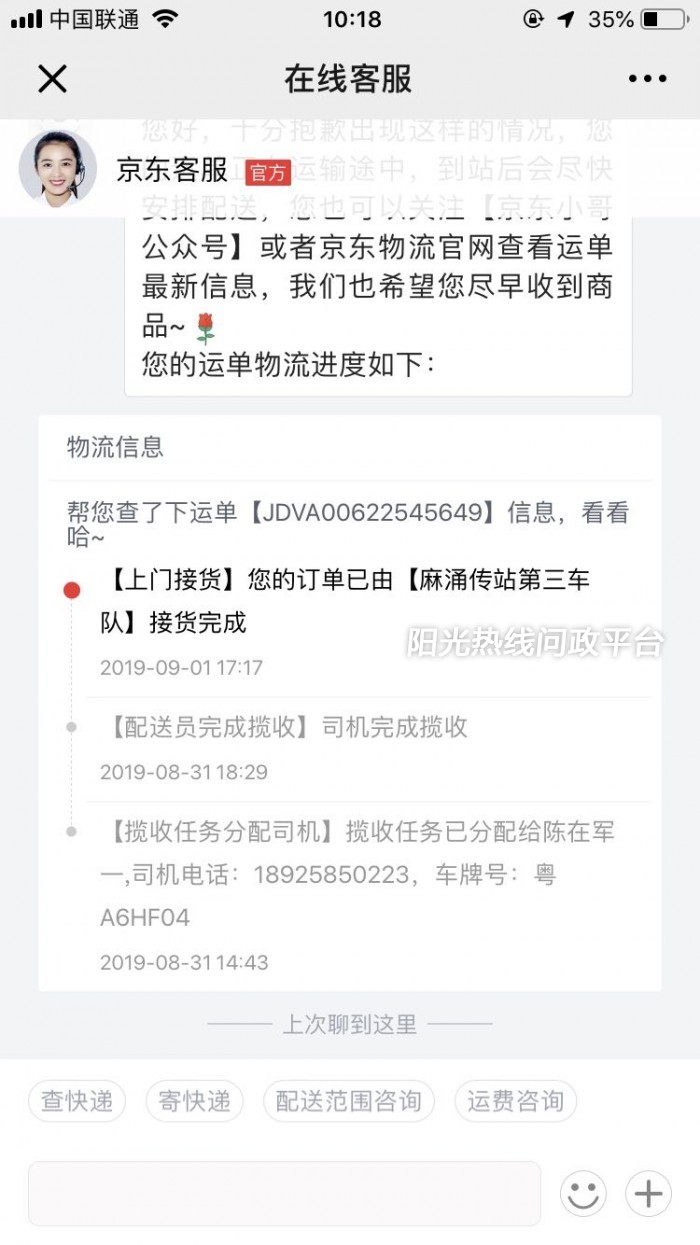Open the three-dot overflow menu
The image size is (700, 1245).
pos(647,79)
